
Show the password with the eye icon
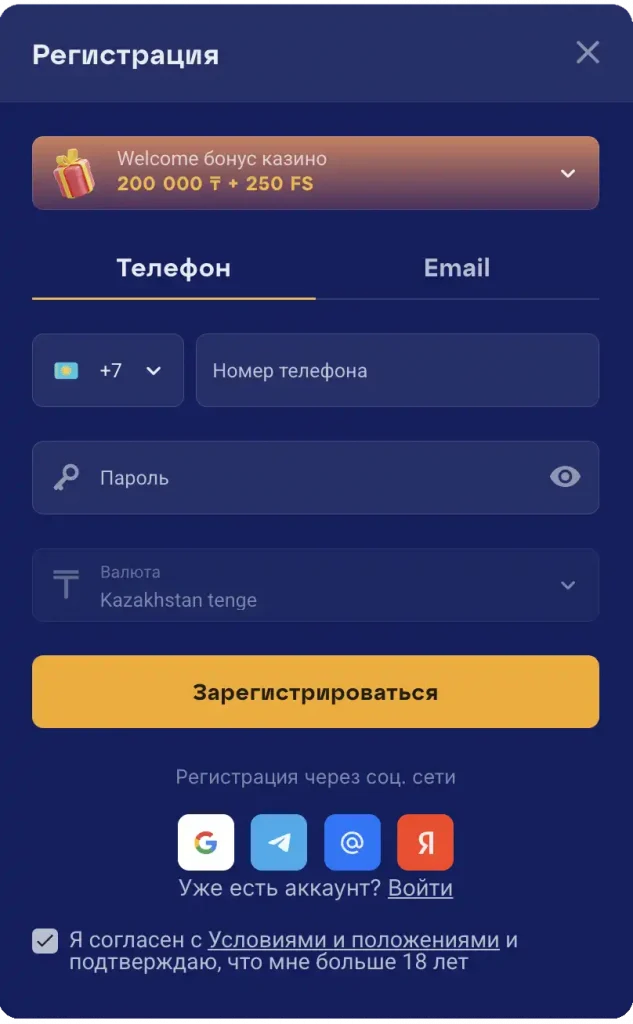pos(565,477)
